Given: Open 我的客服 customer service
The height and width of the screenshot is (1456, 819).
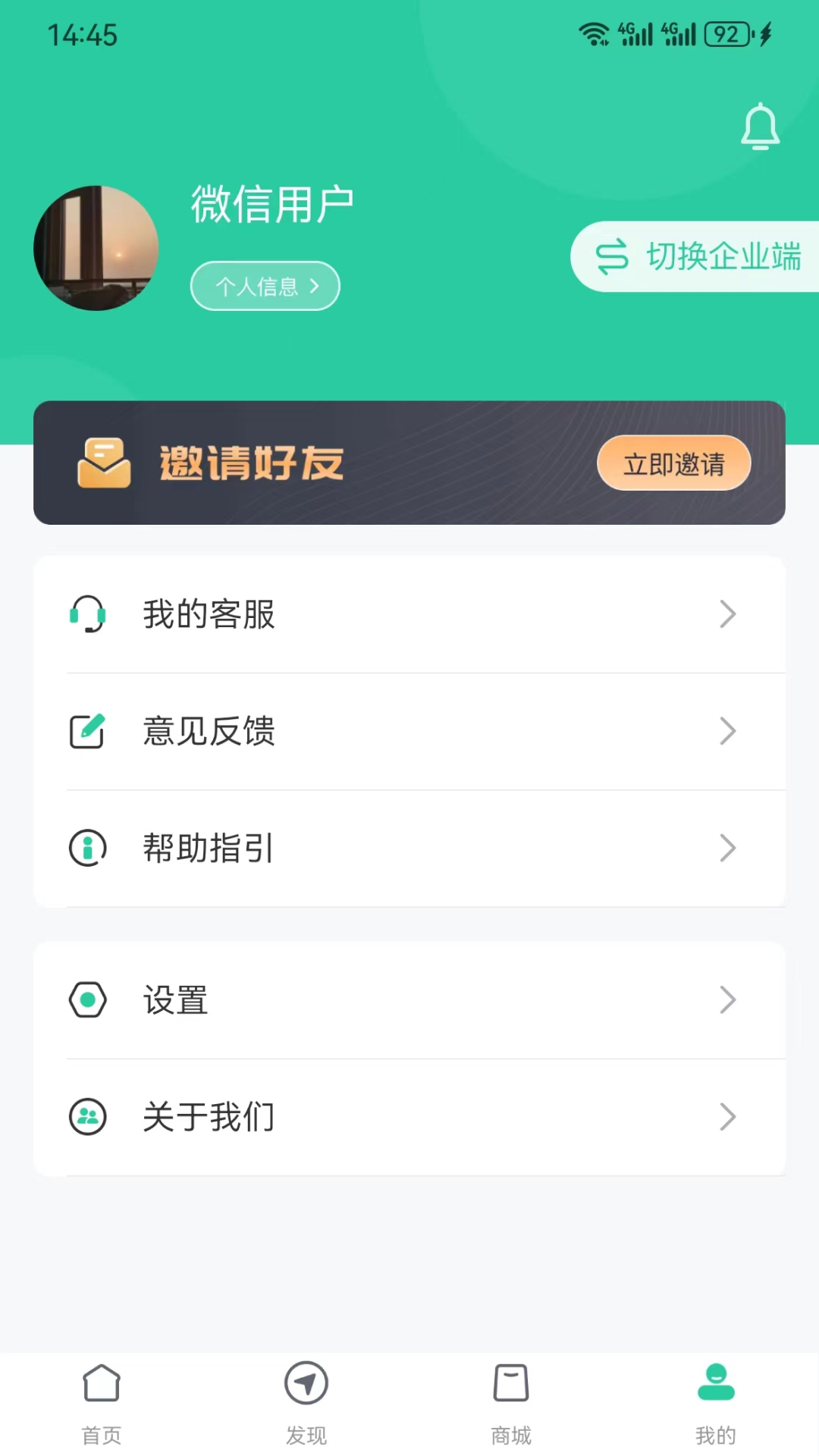Looking at the screenshot, I should pos(409,614).
